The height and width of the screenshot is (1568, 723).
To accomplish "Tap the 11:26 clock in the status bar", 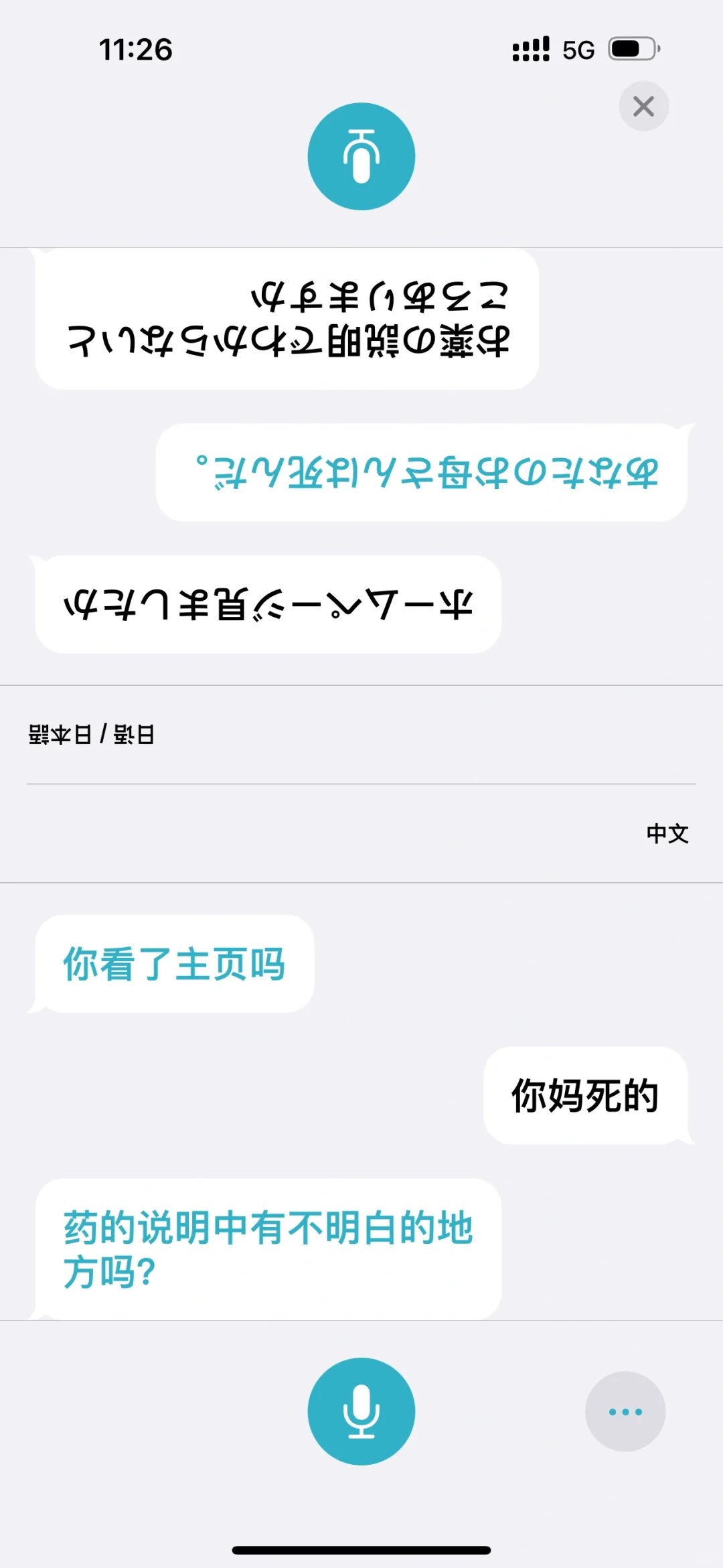I will [136, 48].
